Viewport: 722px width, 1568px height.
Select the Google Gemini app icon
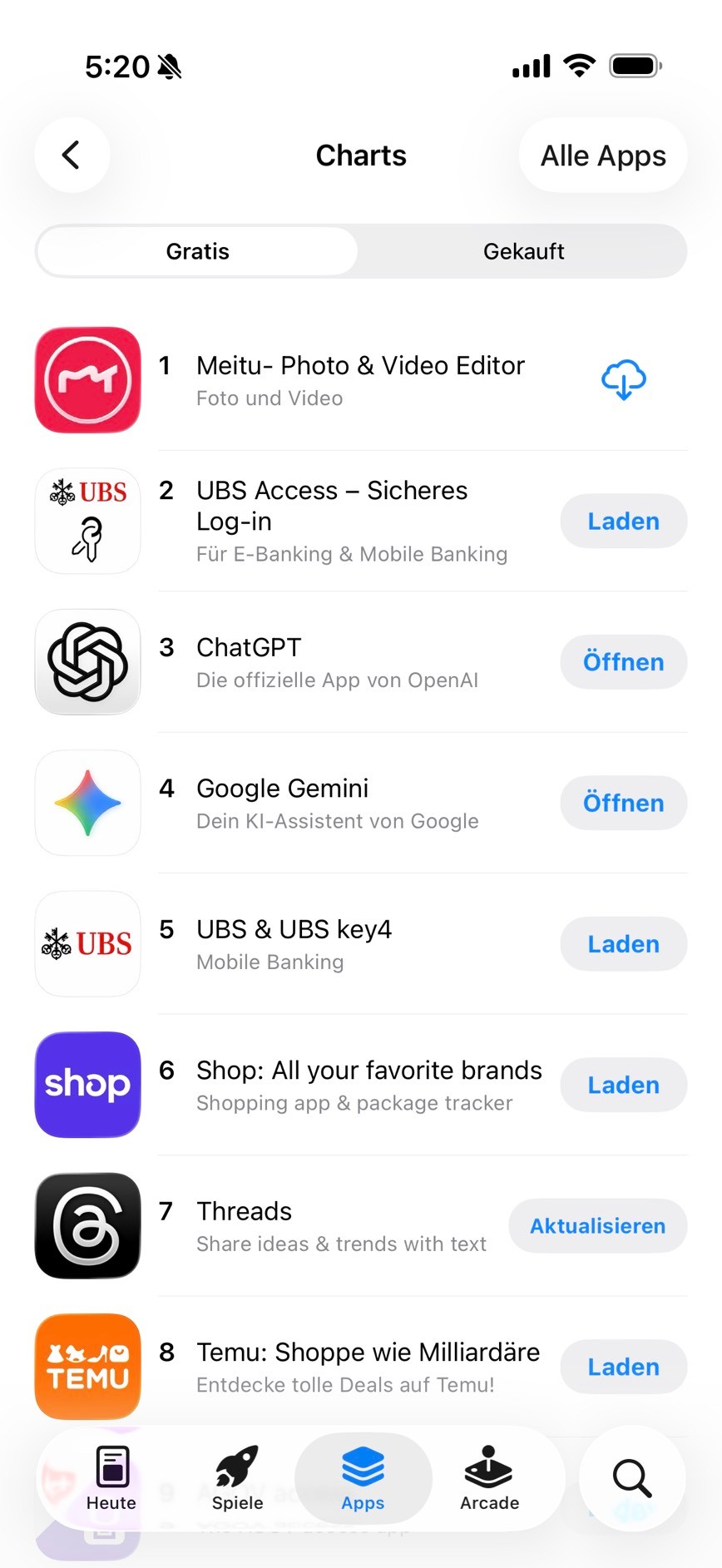point(87,803)
